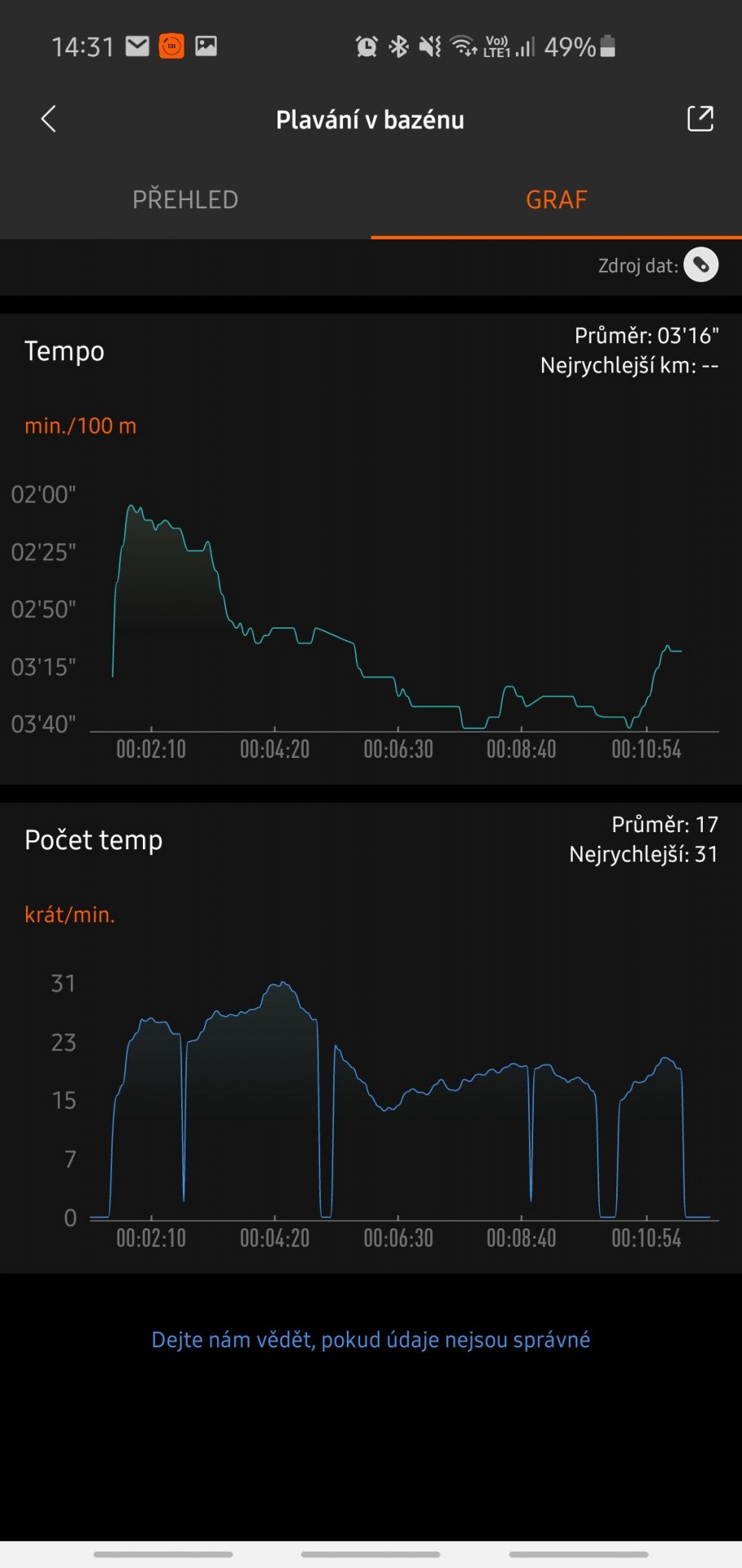This screenshot has width=742, height=1568.
Task: Go back from the pool swimming screen
Action: pos(48,119)
